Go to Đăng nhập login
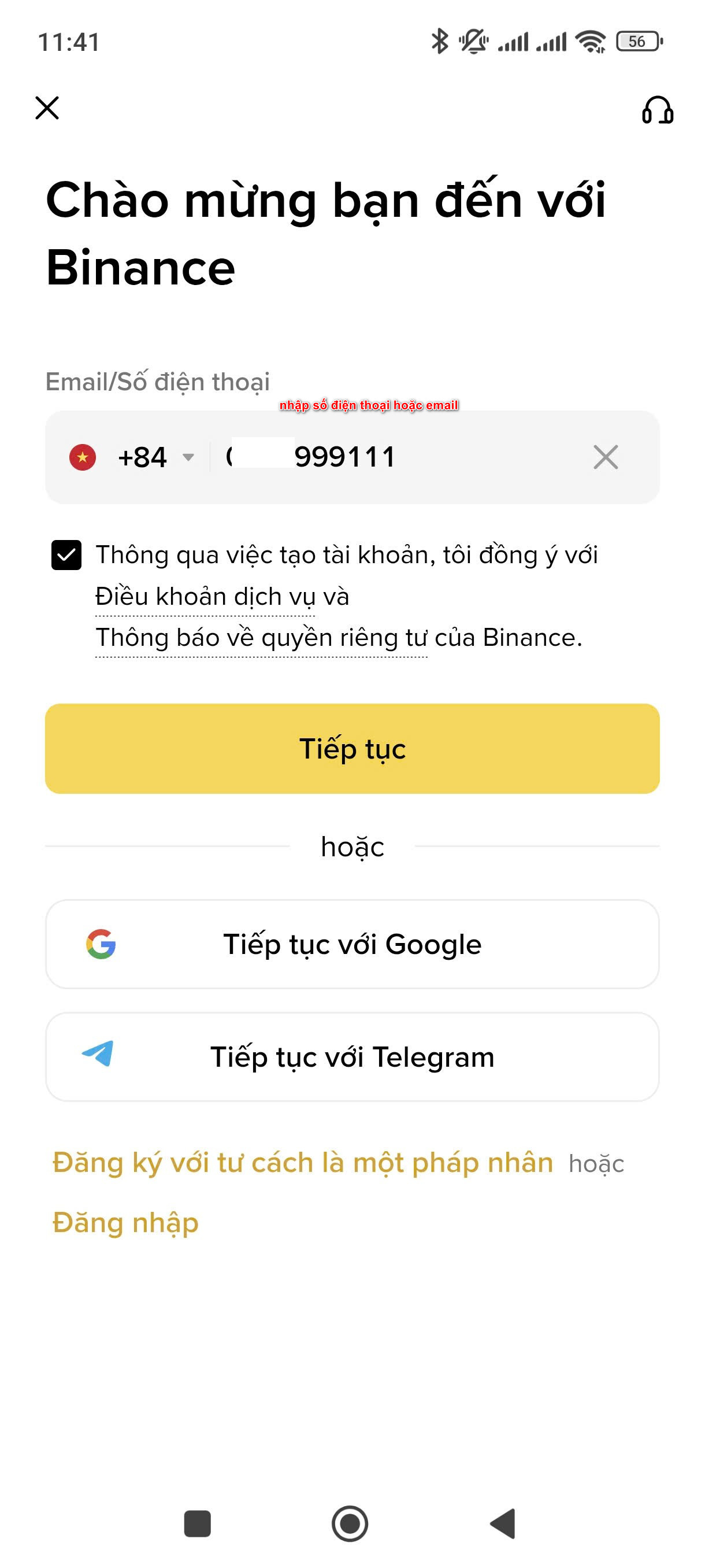Viewport: 705px width, 1568px height. click(125, 1223)
